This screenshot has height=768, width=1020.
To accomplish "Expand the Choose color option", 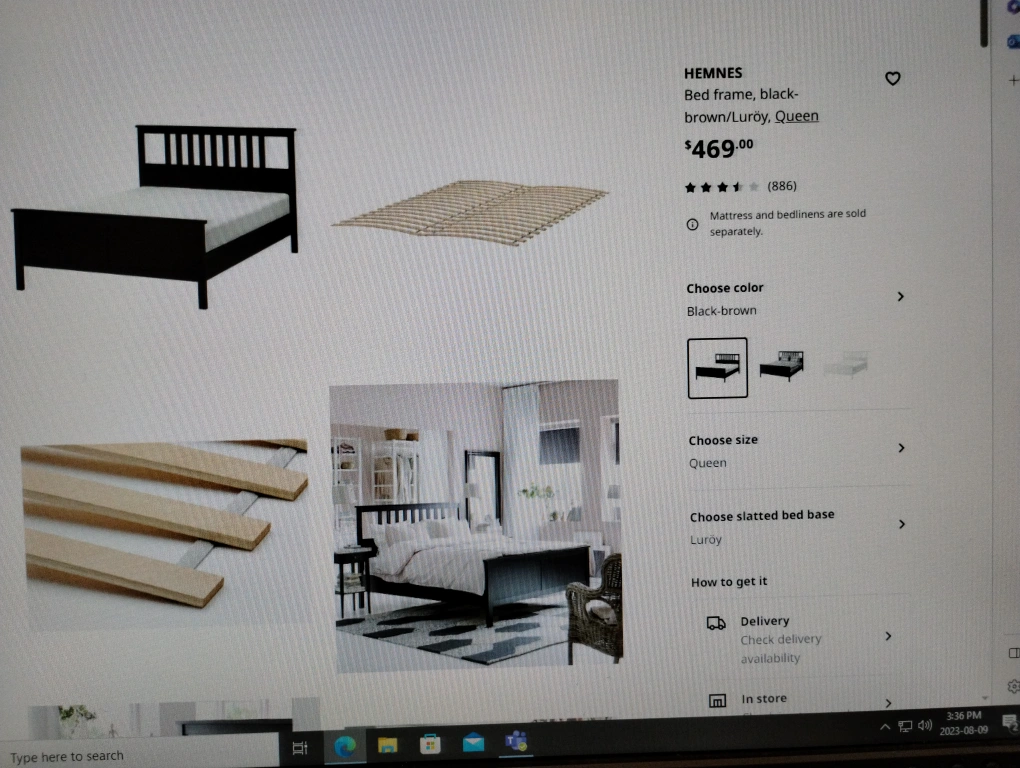I will 796,298.
